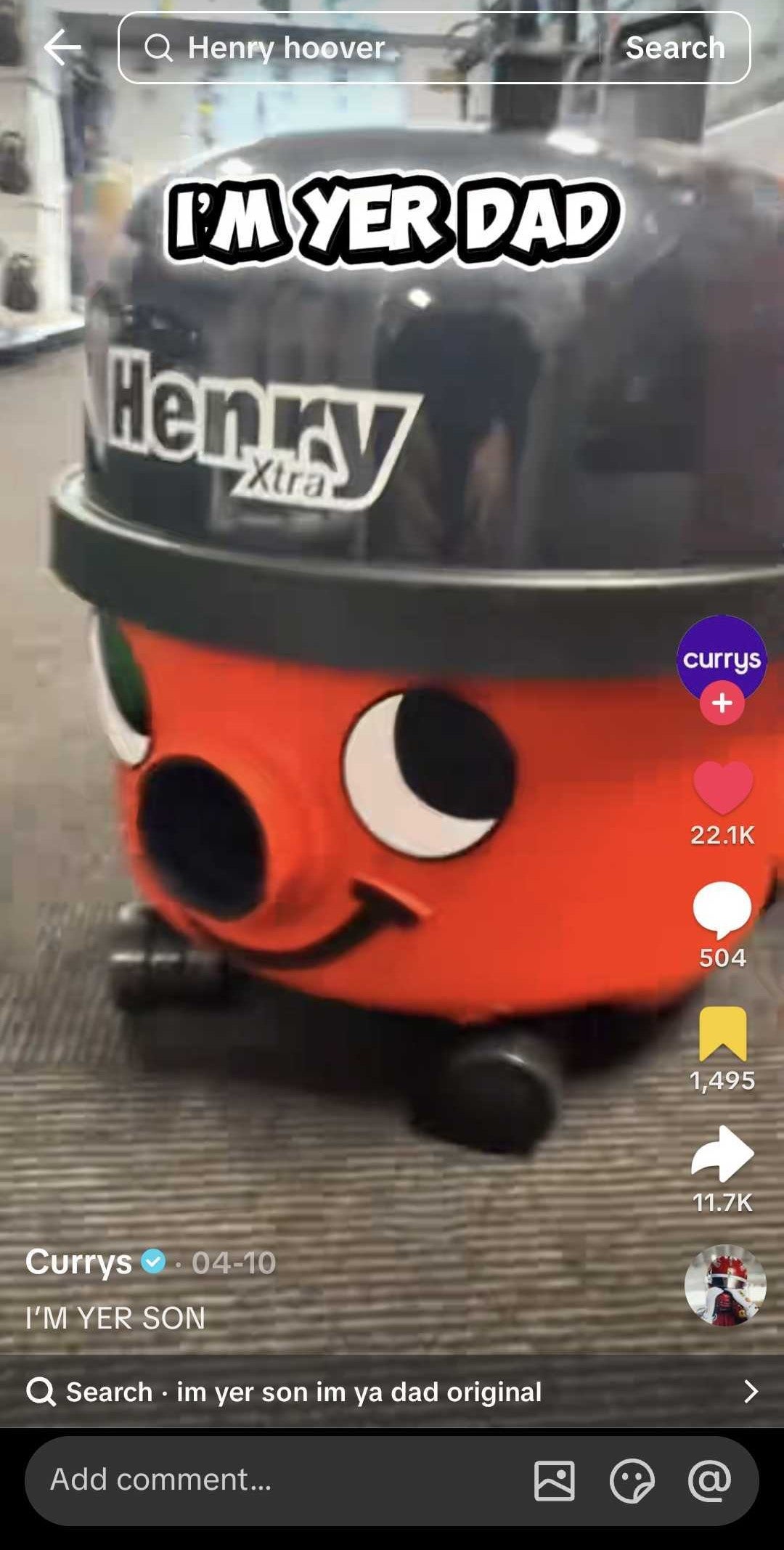Viewport: 784px width, 1550px height.
Task: Open the emoji sticker picker
Action: pyautogui.click(x=632, y=1480)
